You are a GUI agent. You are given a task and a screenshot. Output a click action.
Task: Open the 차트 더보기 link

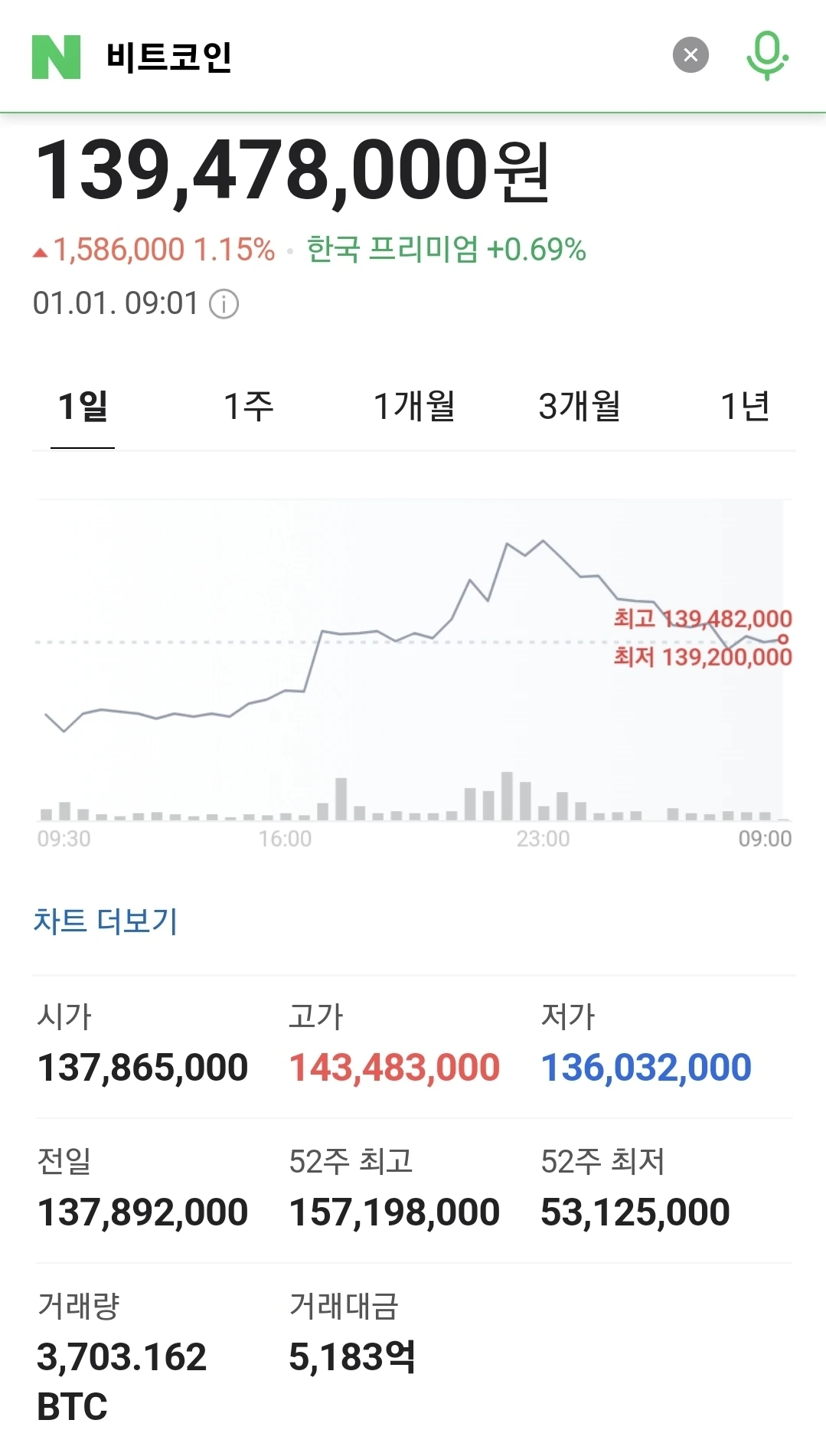tap(106, 921)
